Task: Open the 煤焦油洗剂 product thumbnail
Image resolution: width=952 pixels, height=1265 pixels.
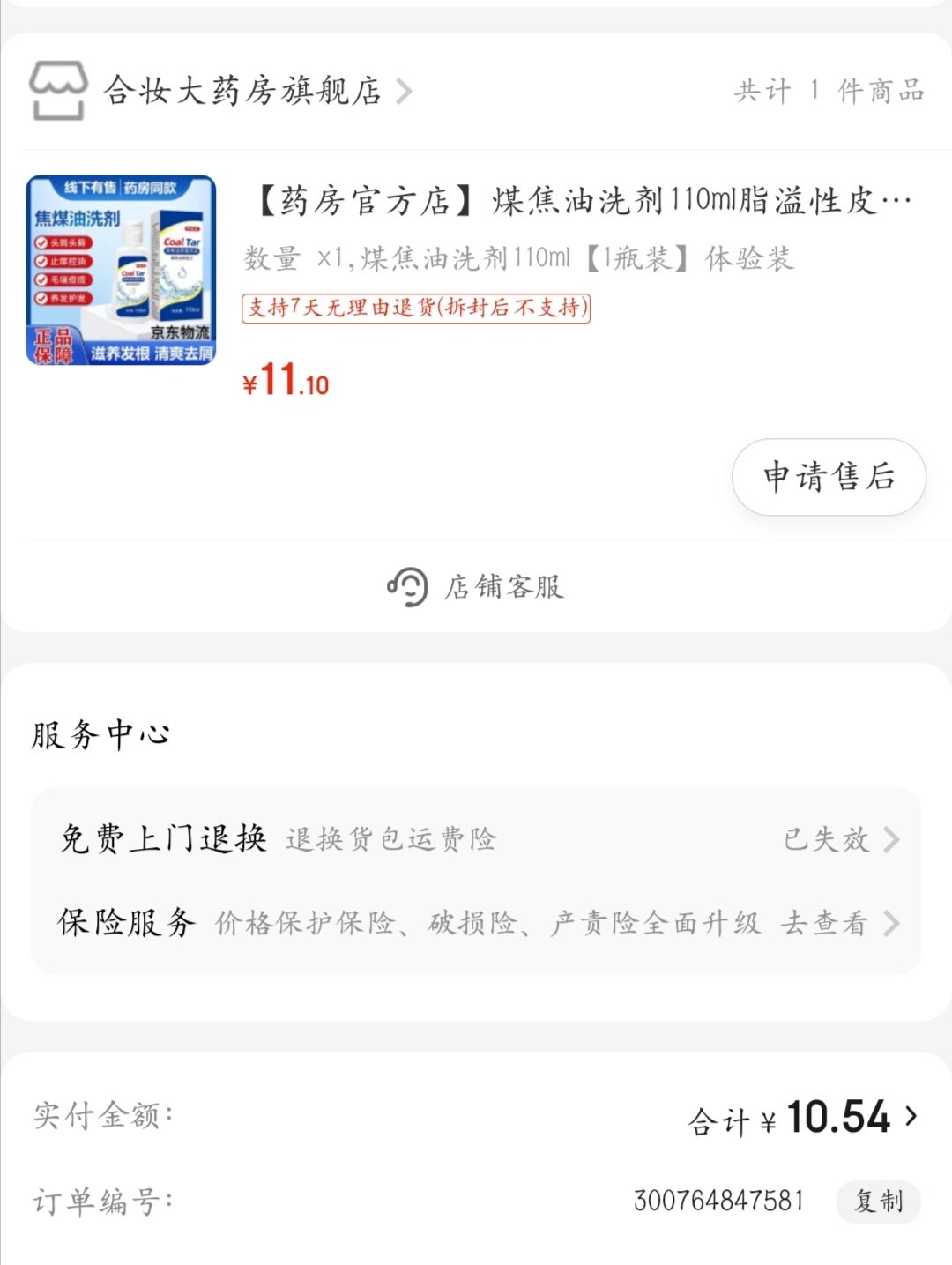Action: (x=121, y=270)
